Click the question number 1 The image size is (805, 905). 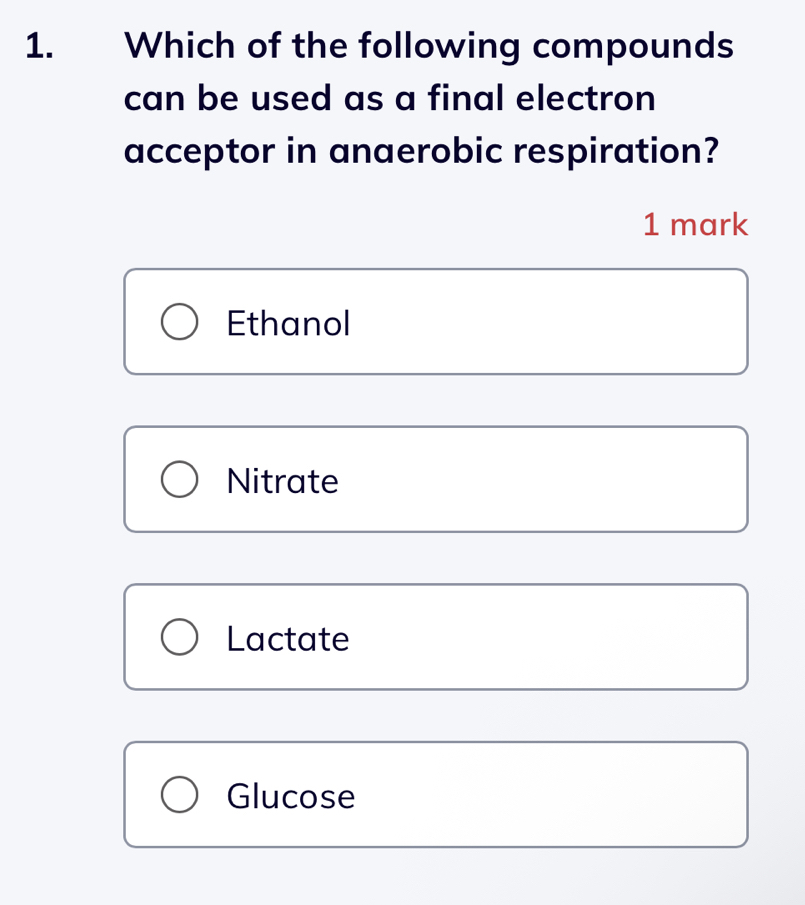39,46
